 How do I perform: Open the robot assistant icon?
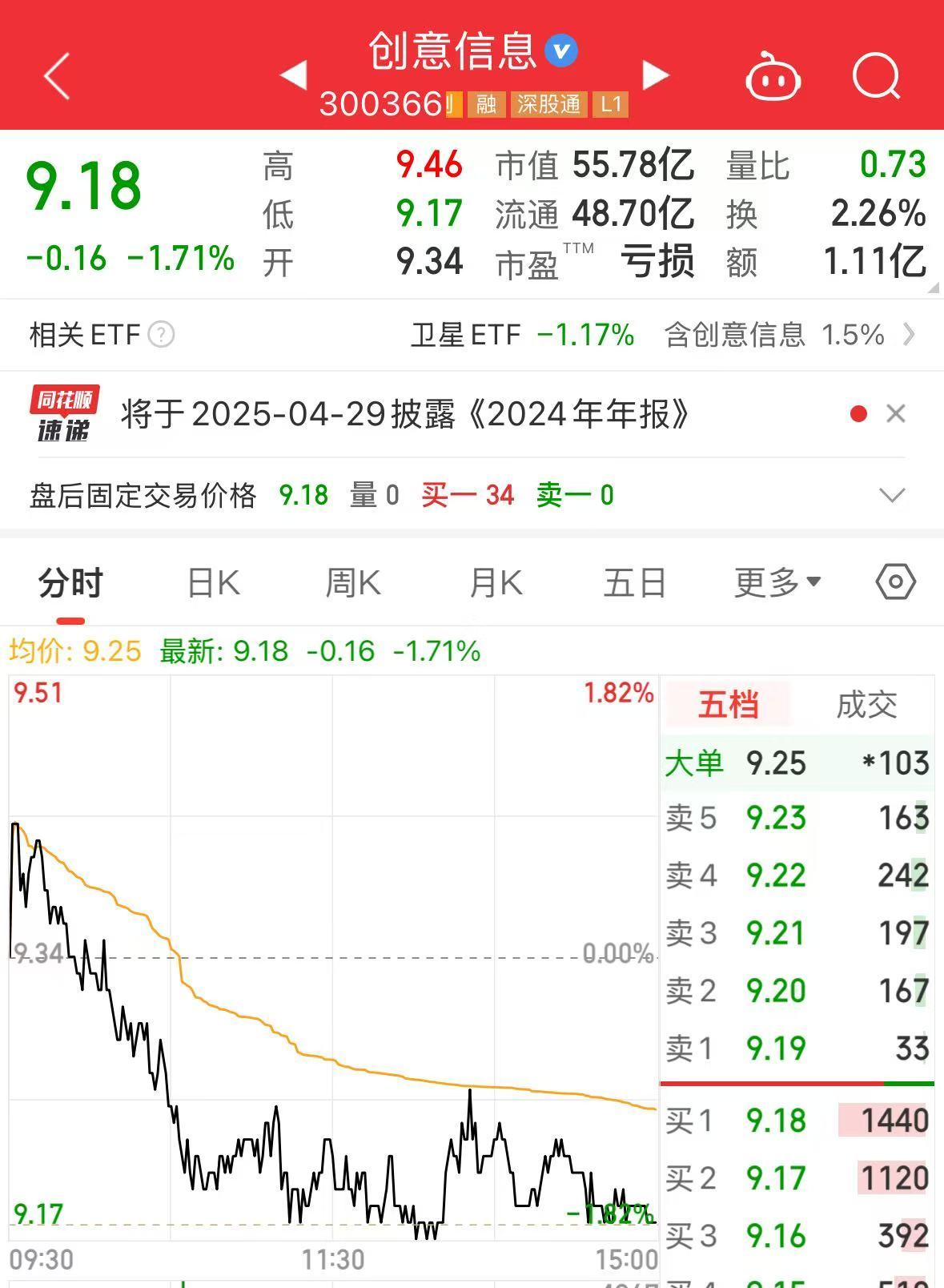(x=773, y=77)
